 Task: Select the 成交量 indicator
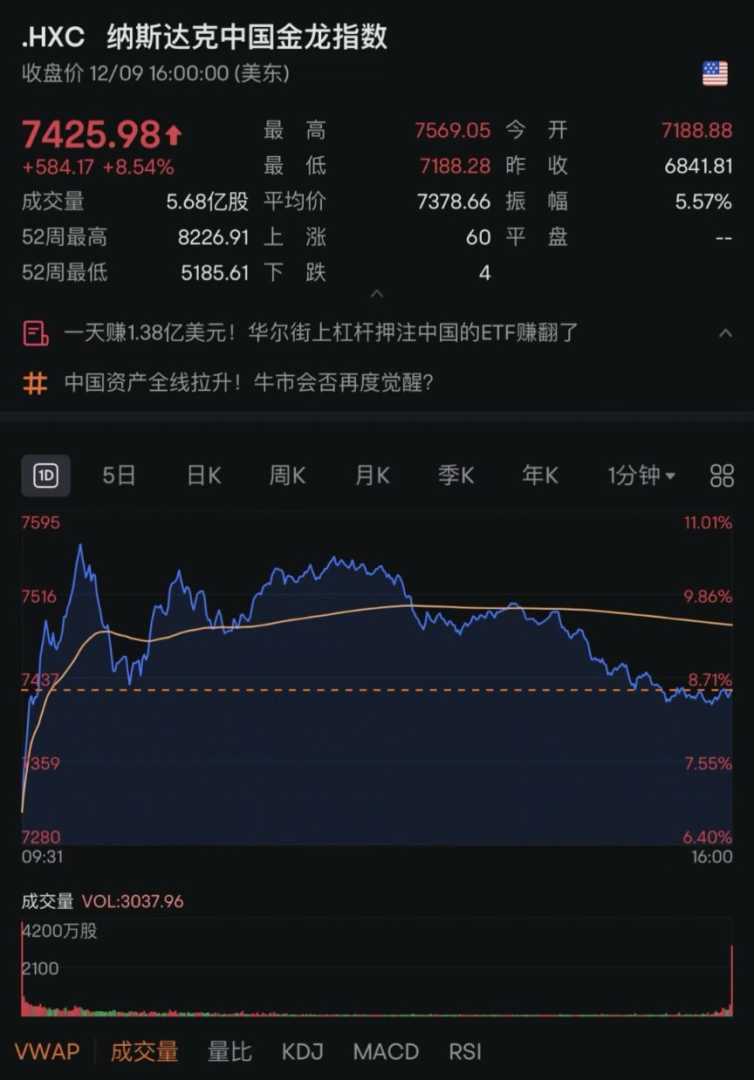click(x=145, y=1051)
